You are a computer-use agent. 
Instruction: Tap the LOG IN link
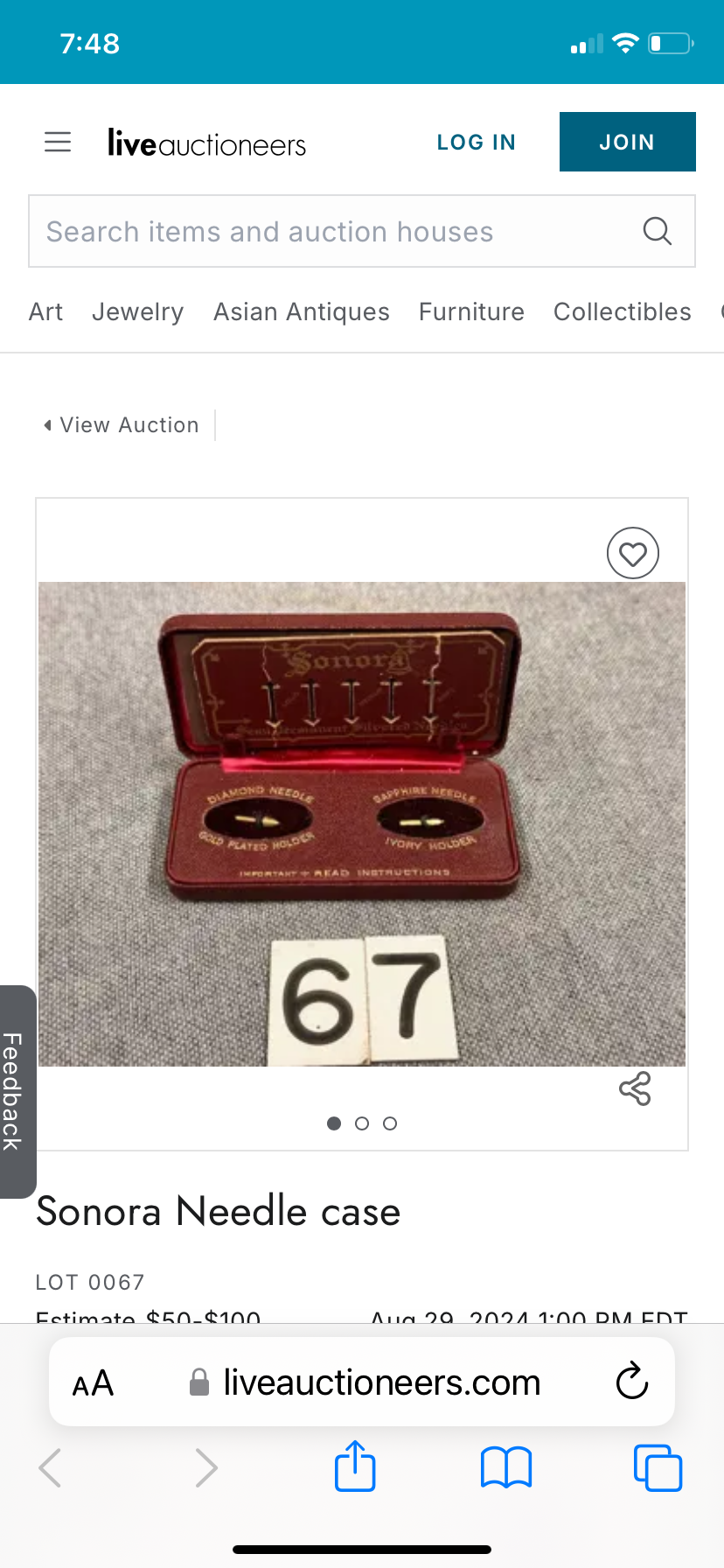coord(477,143)
